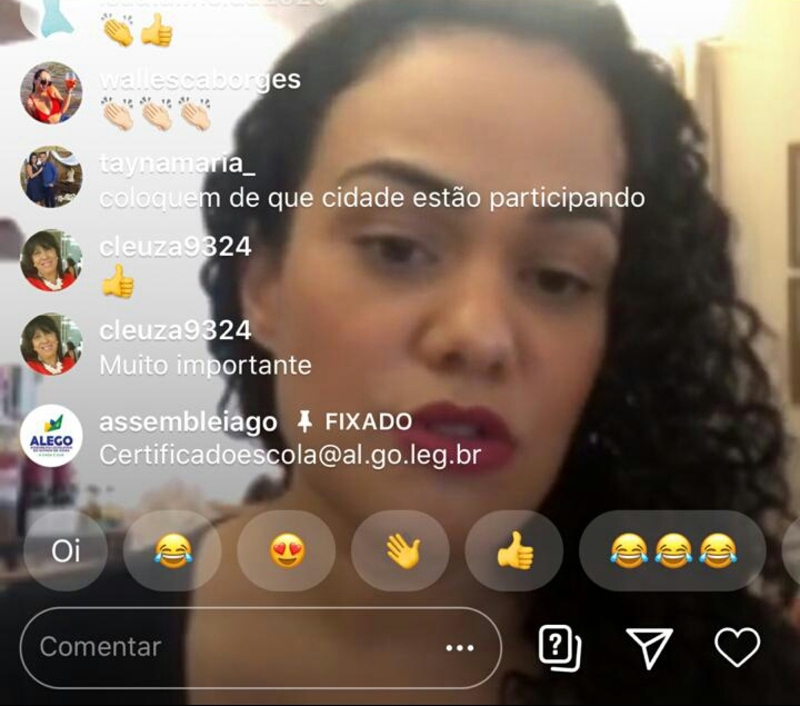Send the heart-eyes emoji reaction
This screenshot has width=800, height=706.
tap(287, 551)
